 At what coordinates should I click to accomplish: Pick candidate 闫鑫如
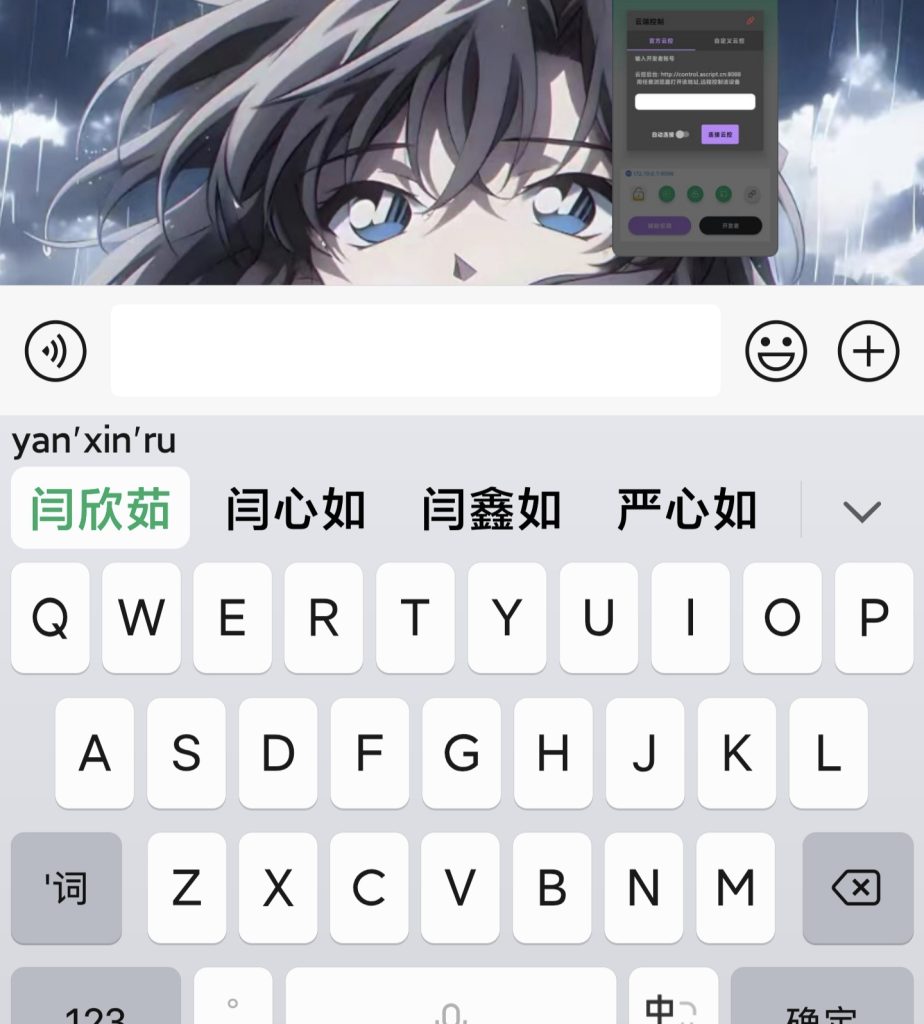(x=491, y=509)
